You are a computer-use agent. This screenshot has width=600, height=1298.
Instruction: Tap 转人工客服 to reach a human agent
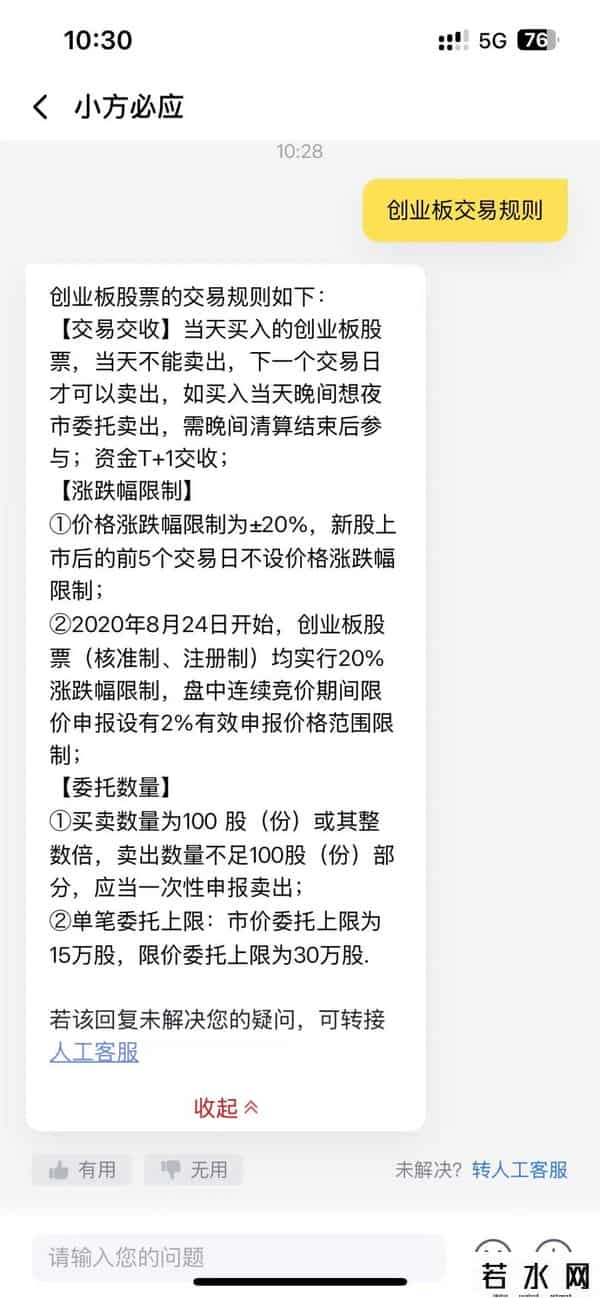pyautogui.click(x=519, y=1169)
